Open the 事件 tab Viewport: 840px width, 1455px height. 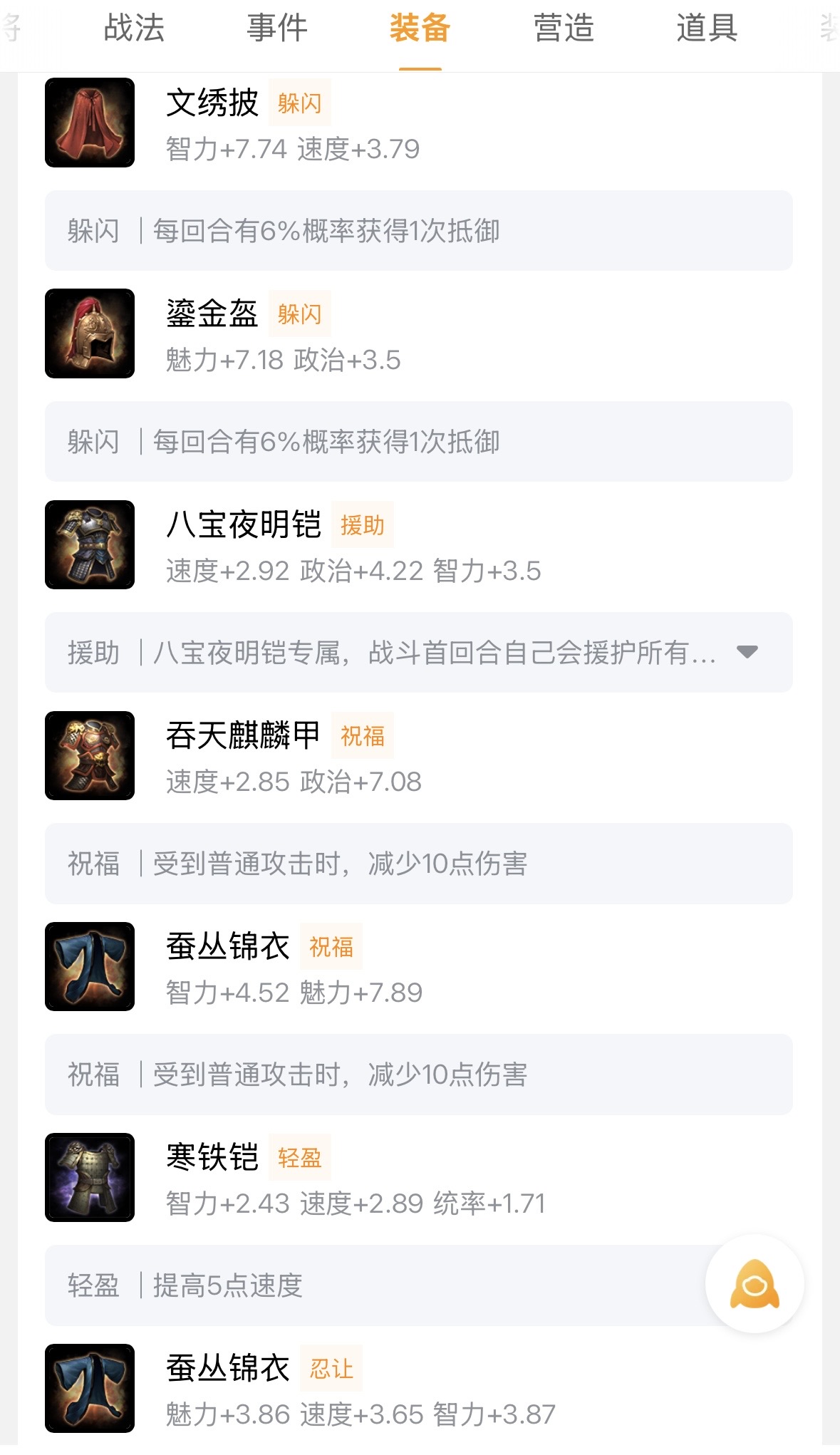point(277,29)
